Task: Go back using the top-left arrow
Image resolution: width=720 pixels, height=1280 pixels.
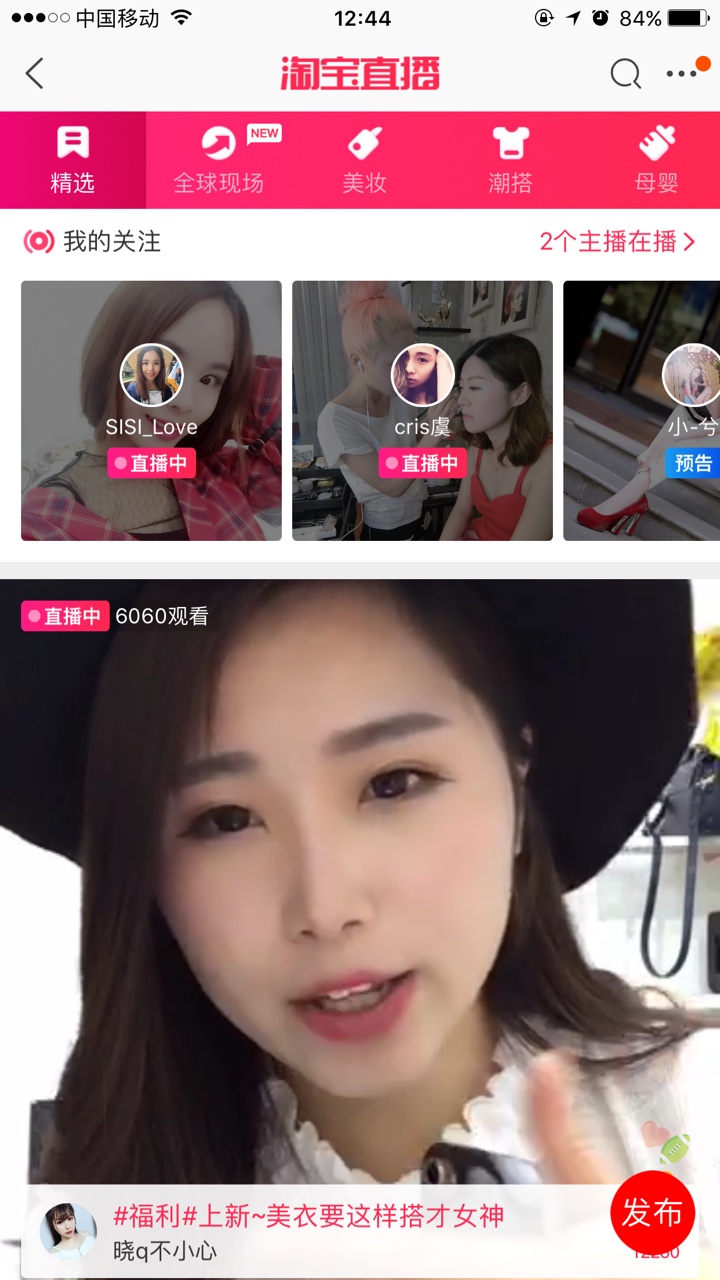Action: pyautogui.click(x=35, y=73)
